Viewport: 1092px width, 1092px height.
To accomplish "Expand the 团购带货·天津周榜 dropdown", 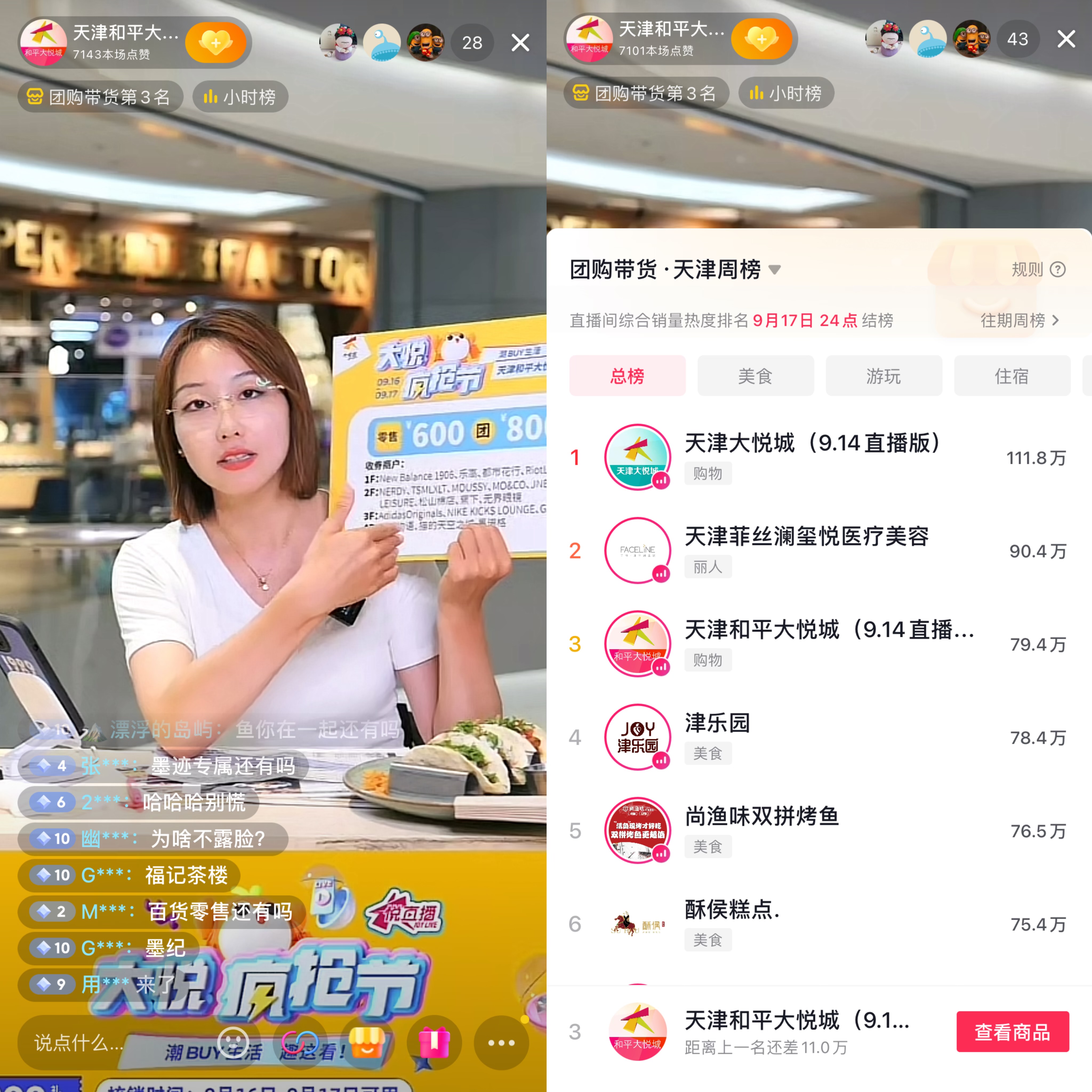I will point(775,270).
